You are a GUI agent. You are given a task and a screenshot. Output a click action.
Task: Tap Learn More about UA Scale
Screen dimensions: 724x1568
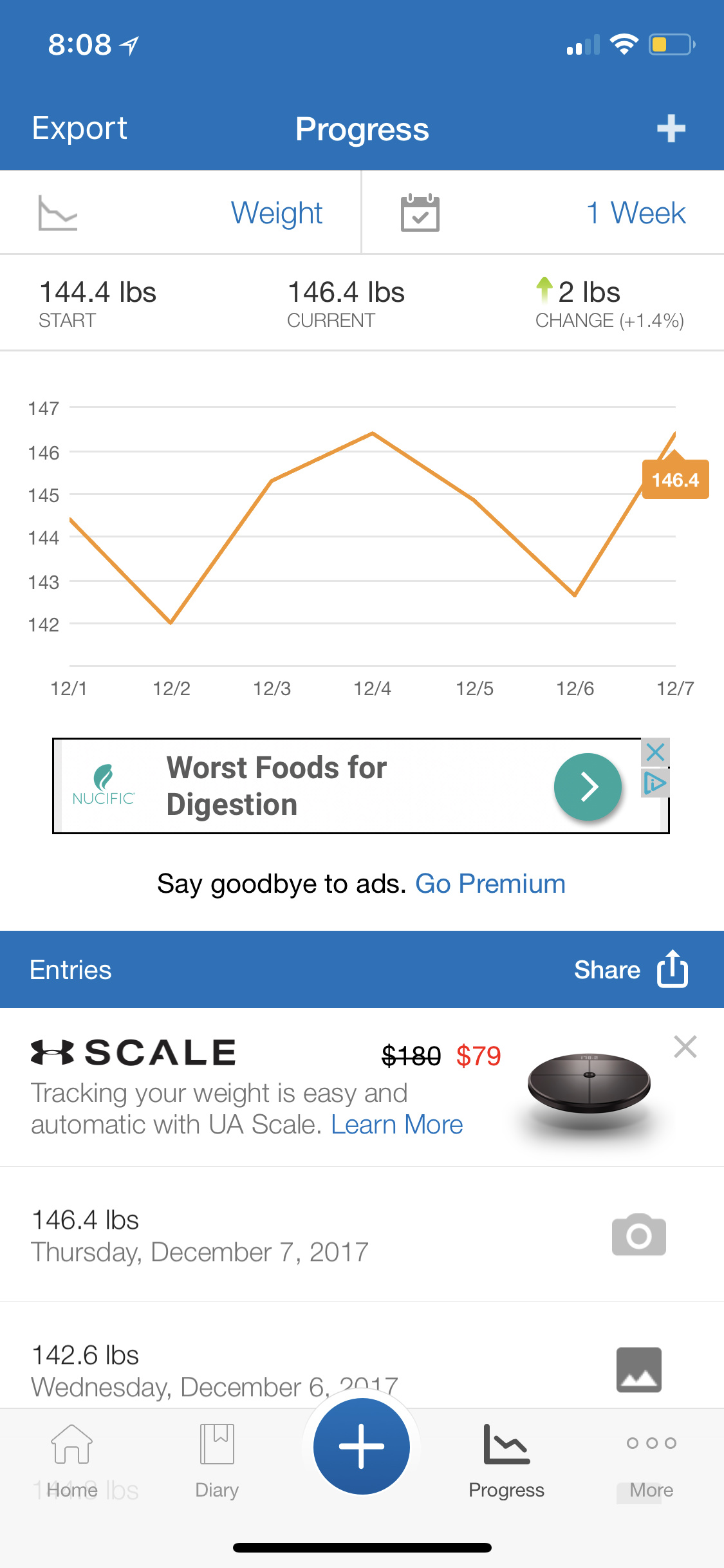pos(397,1125)
